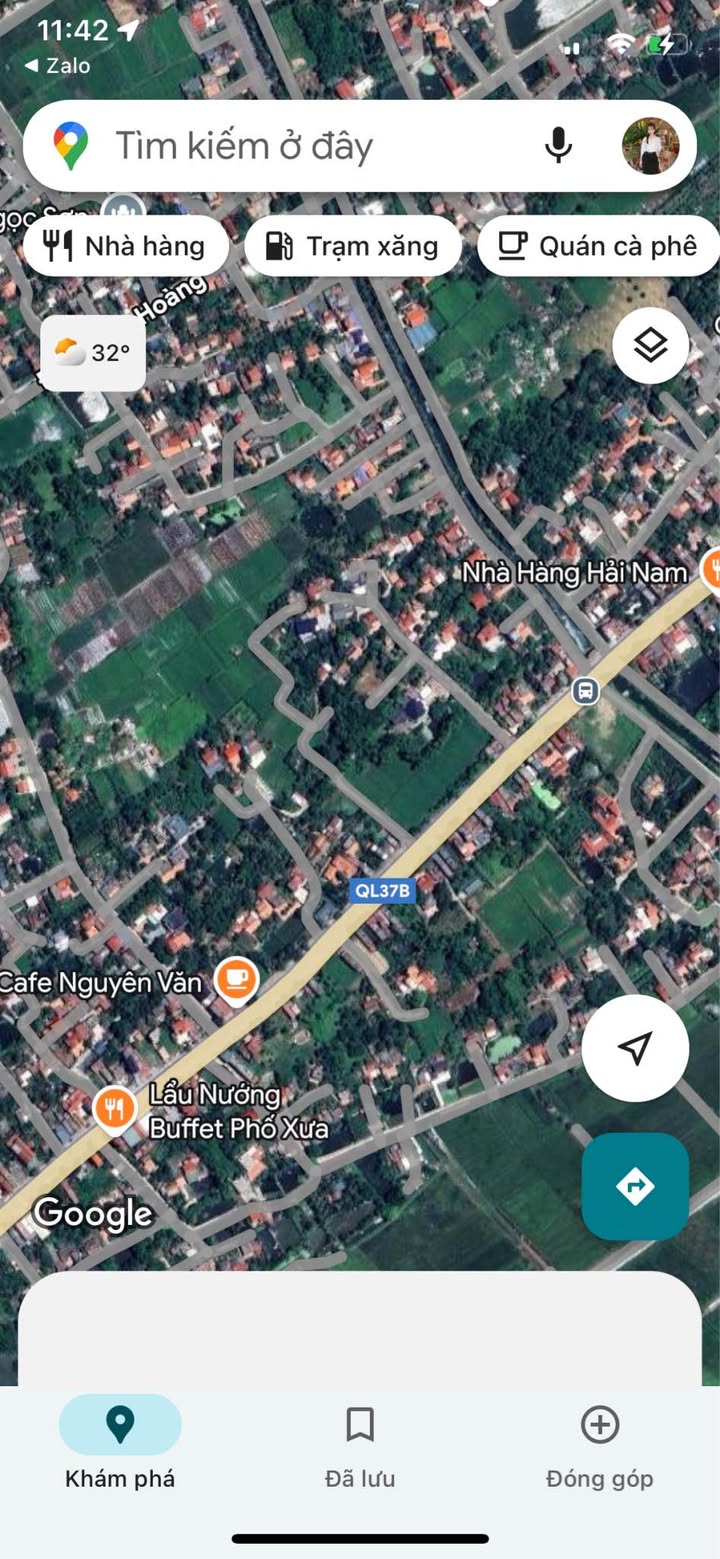Screen dimensions: 720x1559
Task: Choose the "Quán cà phê" chip
Action: click(x=598, y=246)
